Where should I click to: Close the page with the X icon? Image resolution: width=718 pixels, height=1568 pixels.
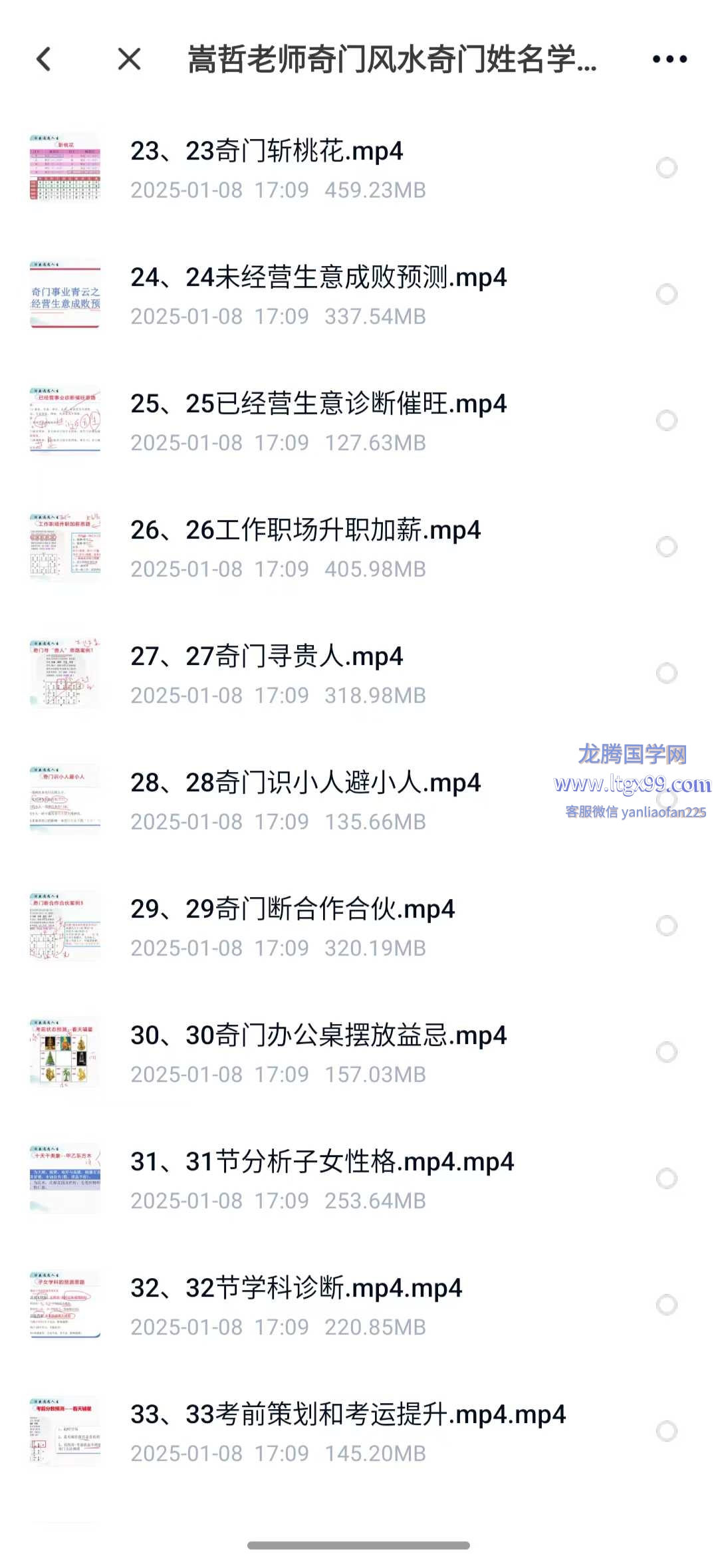(x=129, y=59)
